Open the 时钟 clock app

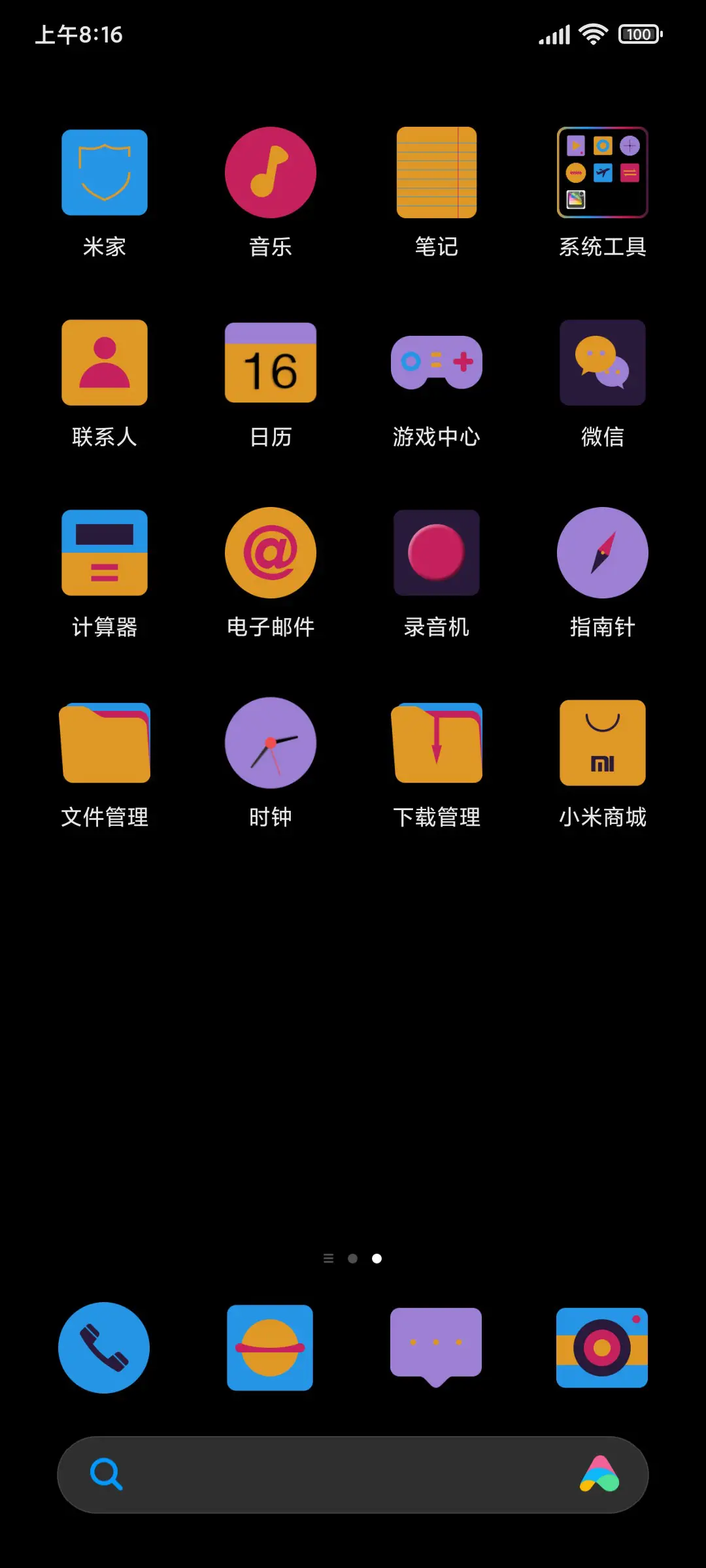(x=271, y=743)
